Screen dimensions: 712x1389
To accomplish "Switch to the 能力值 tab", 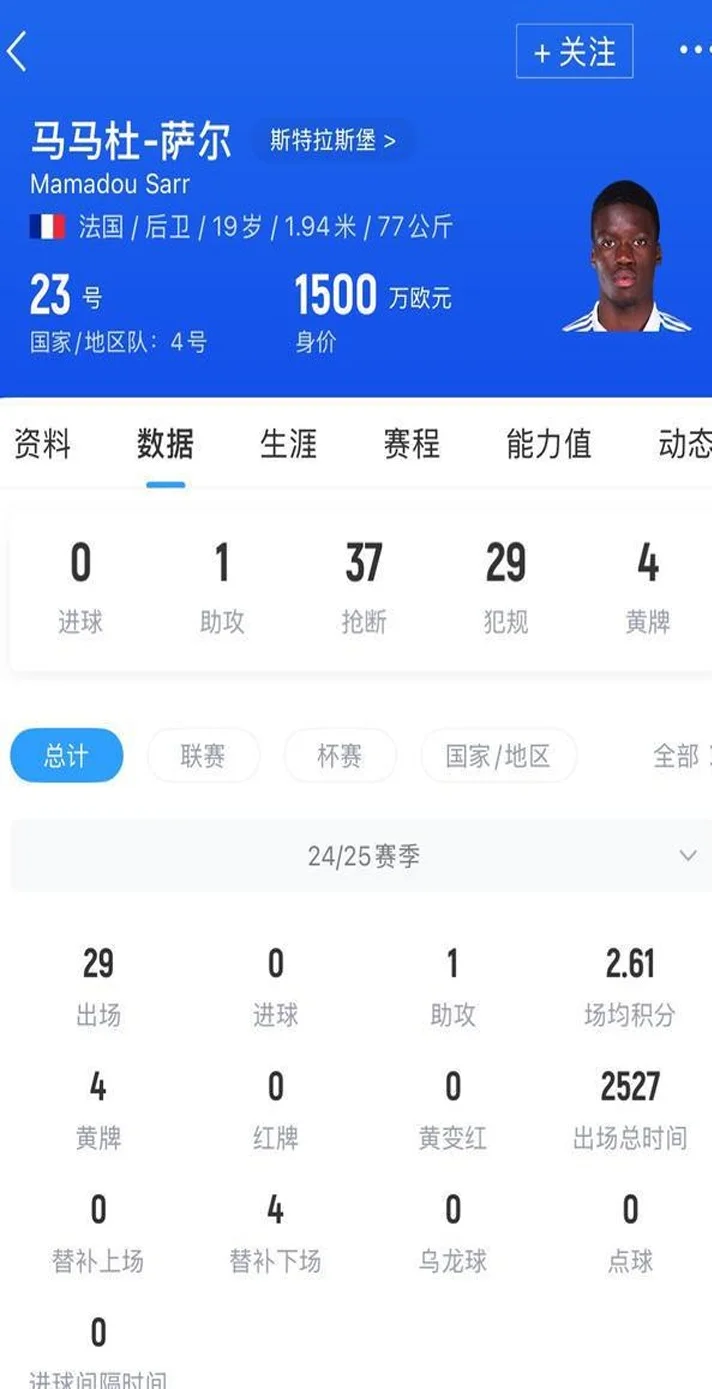I will (x=549, y=444).
